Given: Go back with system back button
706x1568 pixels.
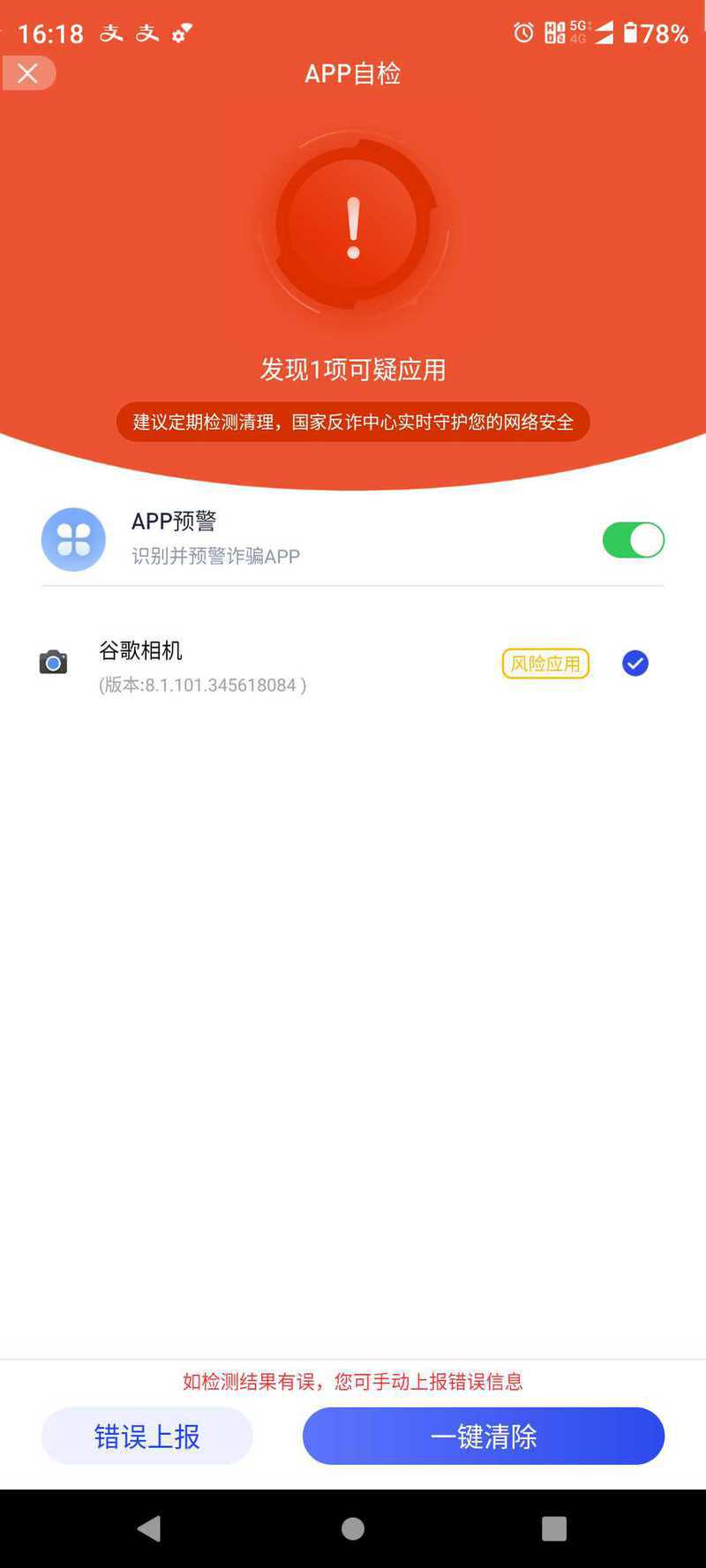Looking at the screenshot, I should click(x=150, y=1528).
